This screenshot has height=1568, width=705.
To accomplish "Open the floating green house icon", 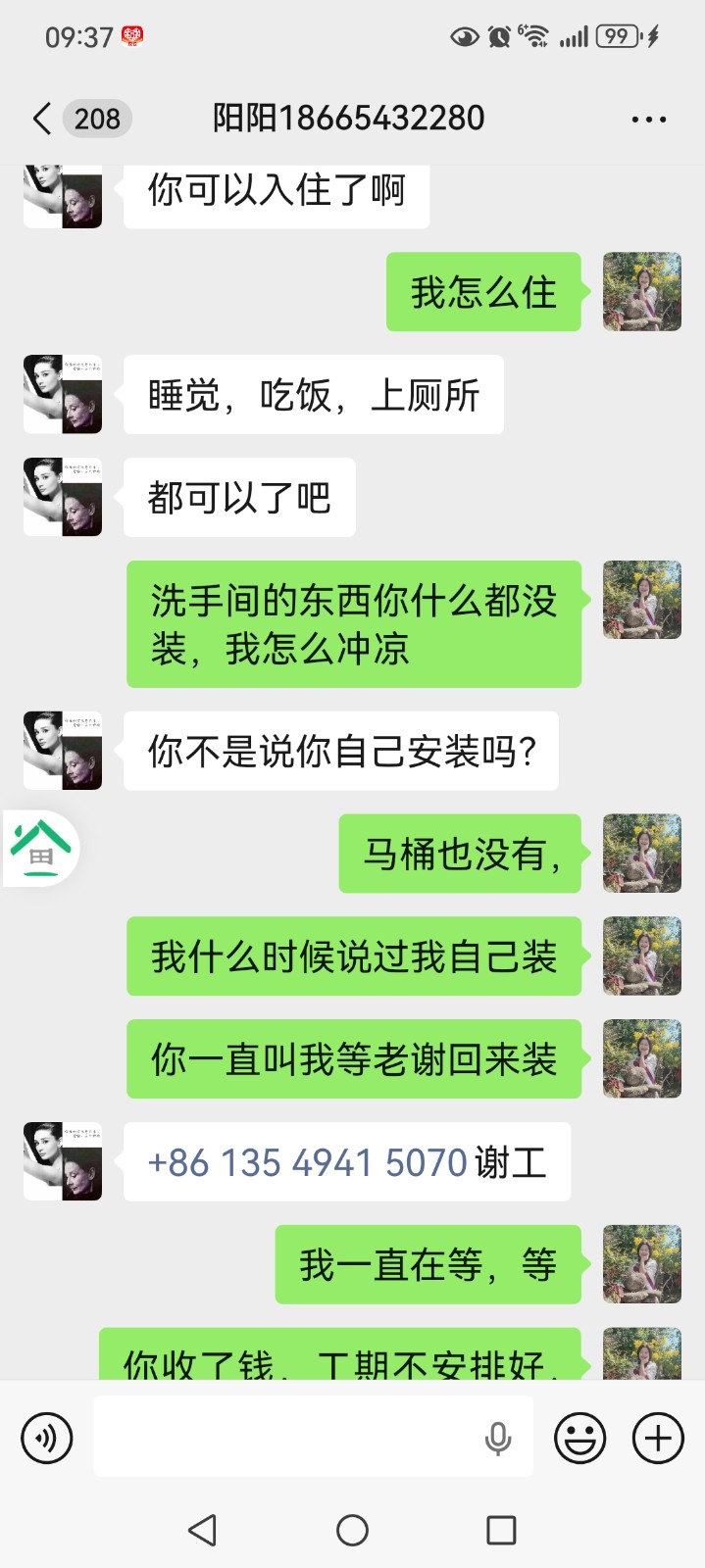I will click(x=41, y=847).
